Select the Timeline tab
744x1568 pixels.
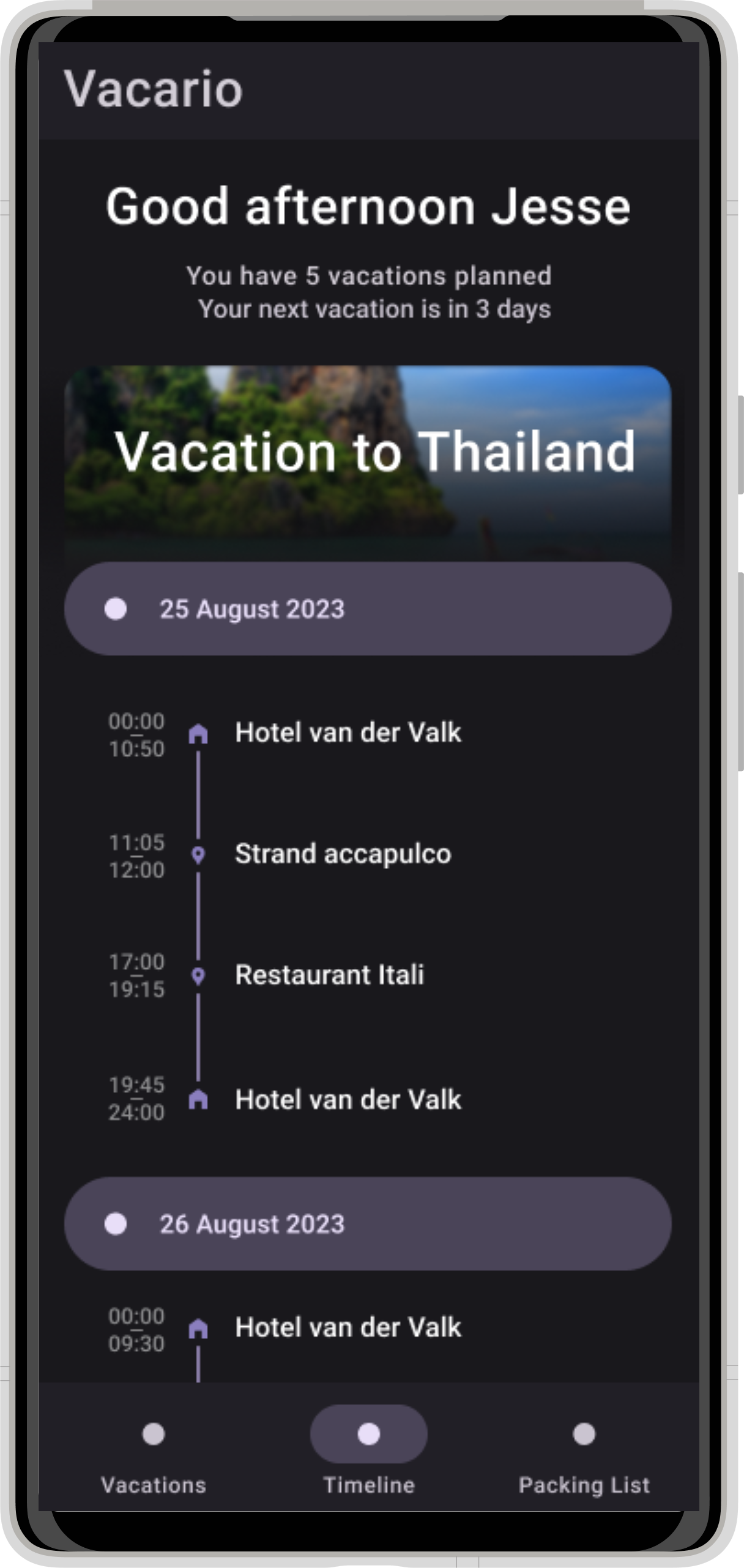tap(368, 1456)
